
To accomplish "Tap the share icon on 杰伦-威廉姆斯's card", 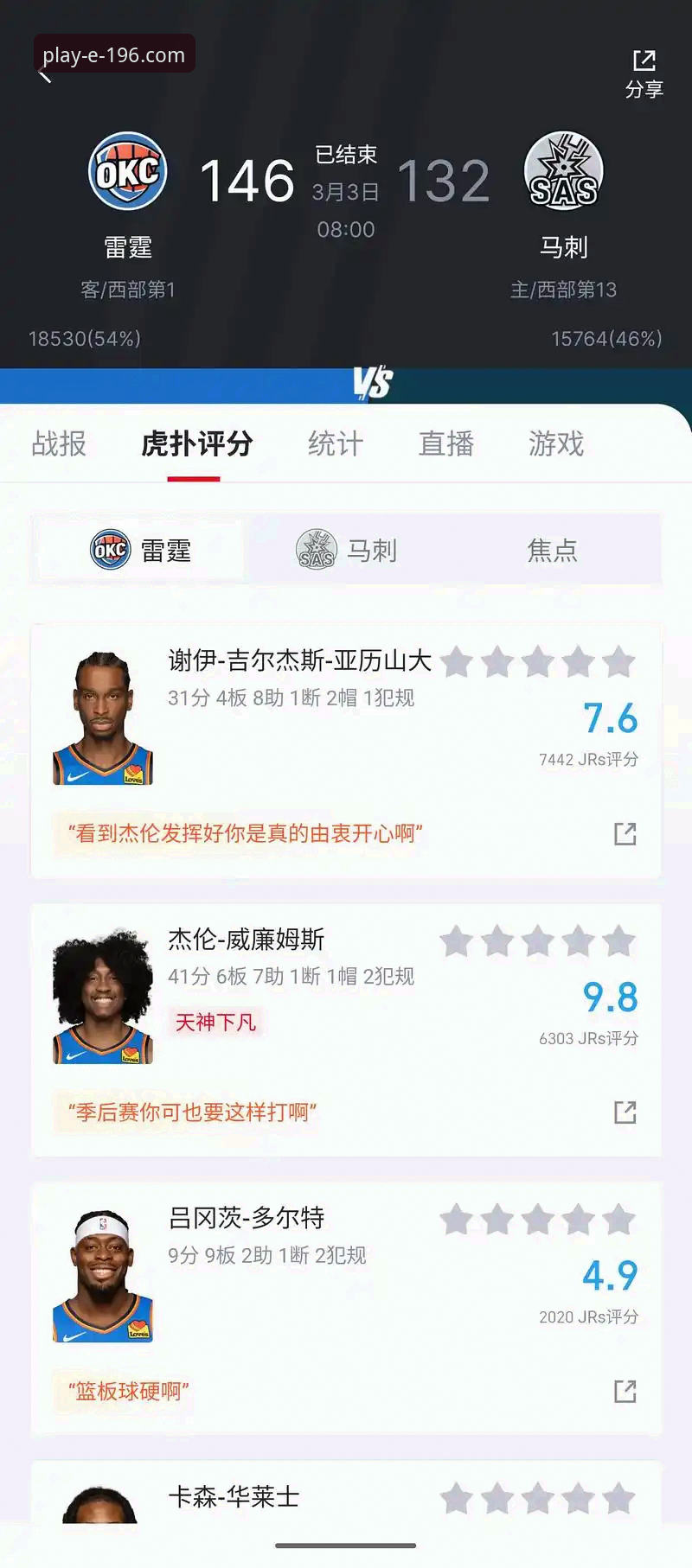I will [625, 1113].
